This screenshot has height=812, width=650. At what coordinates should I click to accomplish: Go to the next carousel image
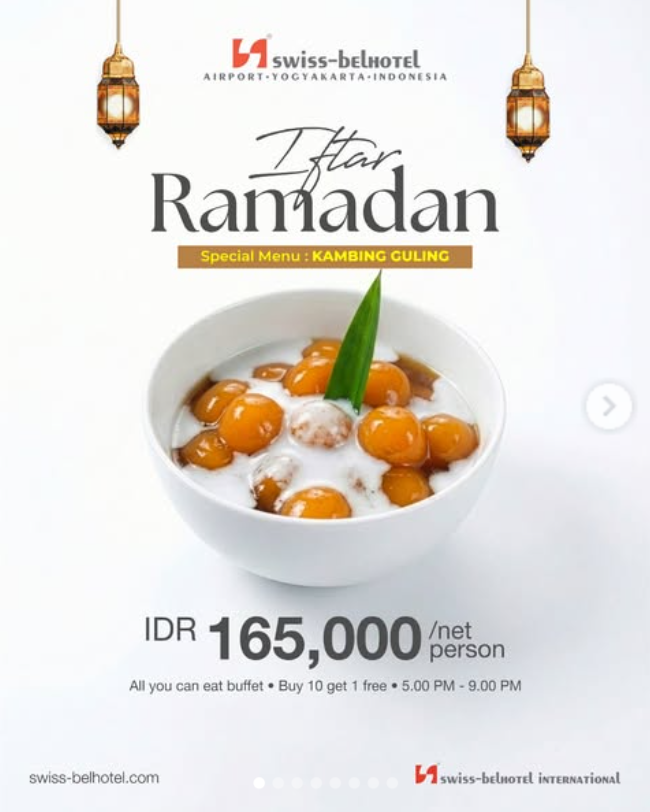pos(608,406)
